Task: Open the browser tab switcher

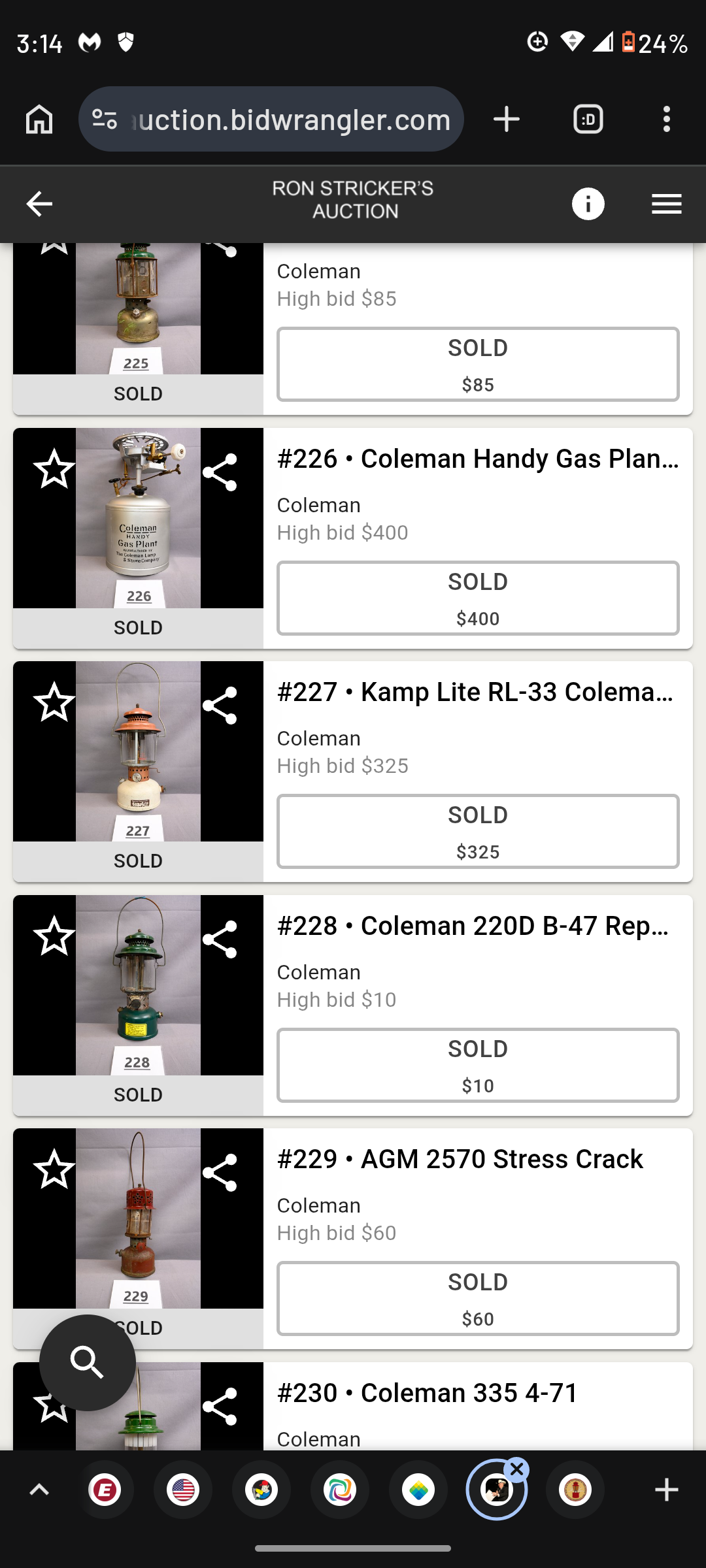Action: (588, 120)
